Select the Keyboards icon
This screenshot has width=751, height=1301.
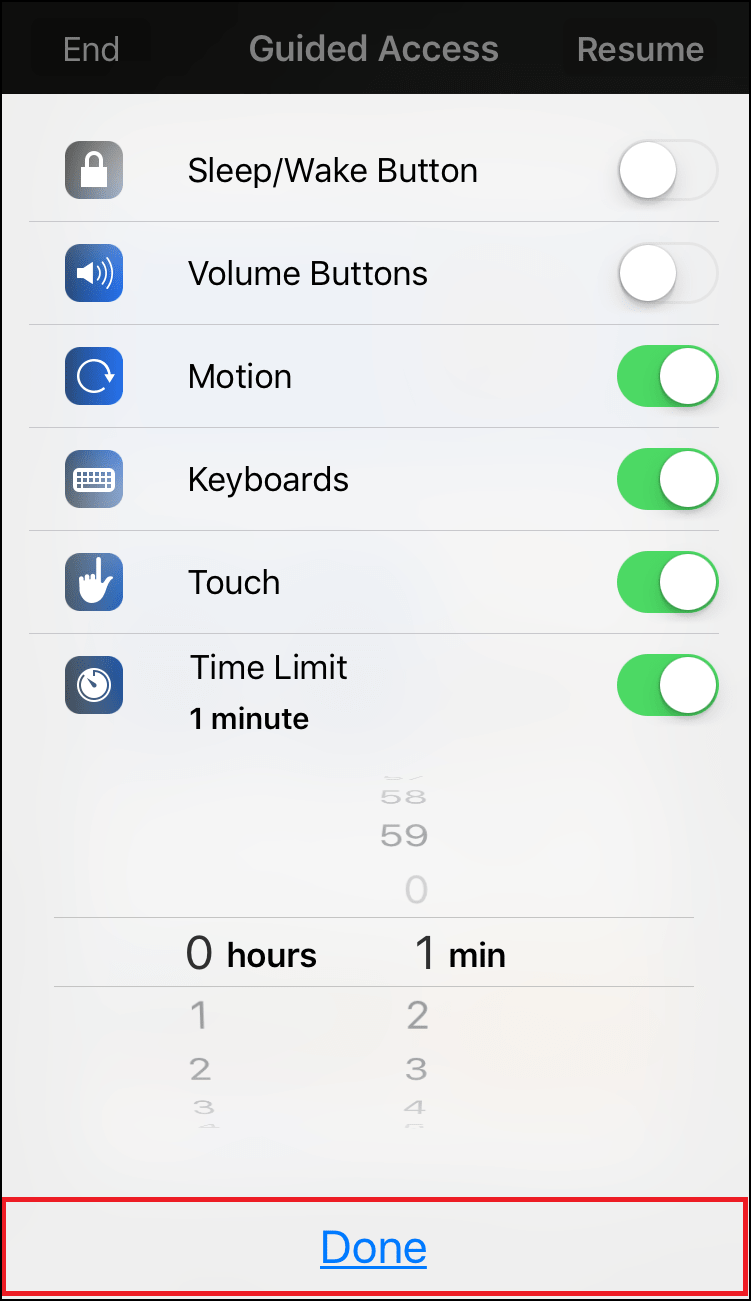pyautogui.click(x=93, y=479)
